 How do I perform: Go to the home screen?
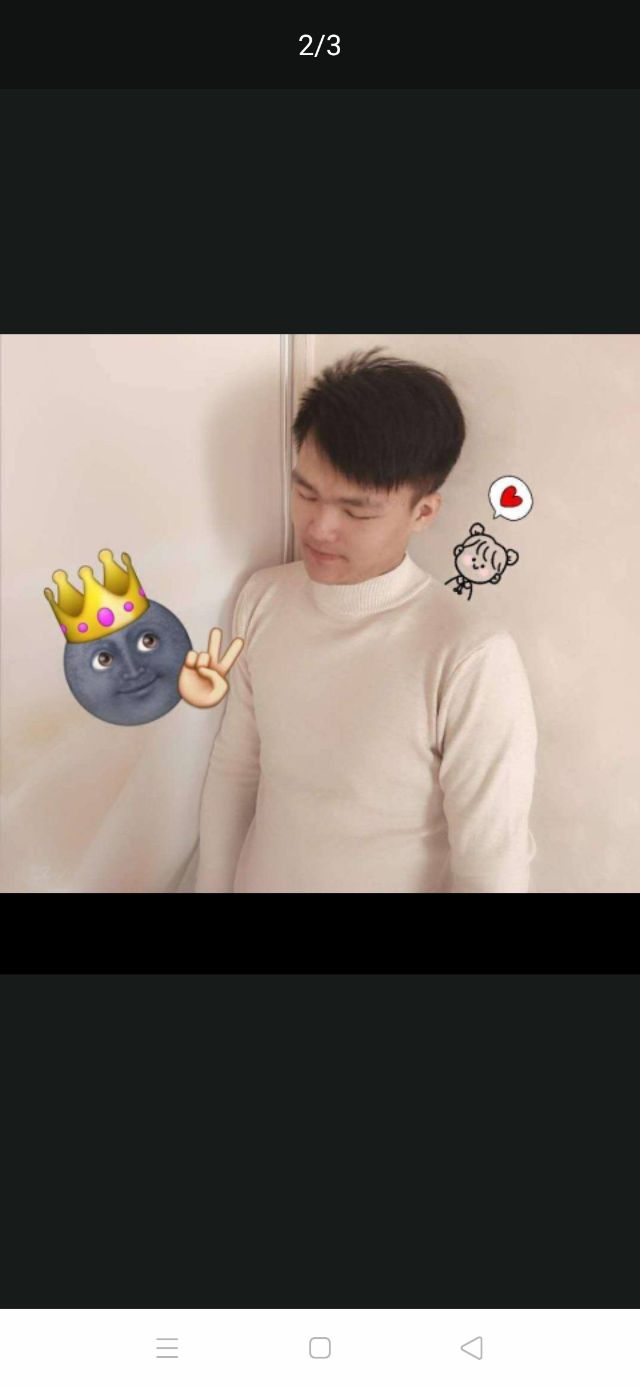pyautogui.click(x=320, y=1347)
